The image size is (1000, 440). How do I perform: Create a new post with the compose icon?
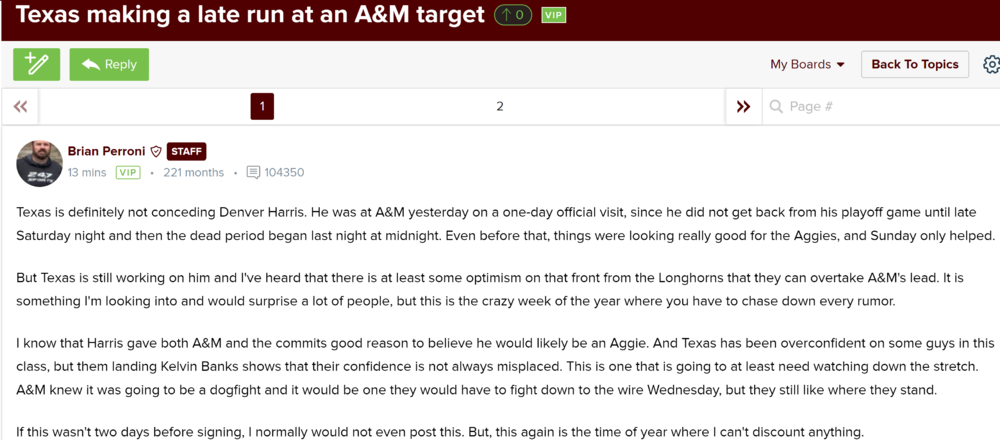click(x=36, y=64)
